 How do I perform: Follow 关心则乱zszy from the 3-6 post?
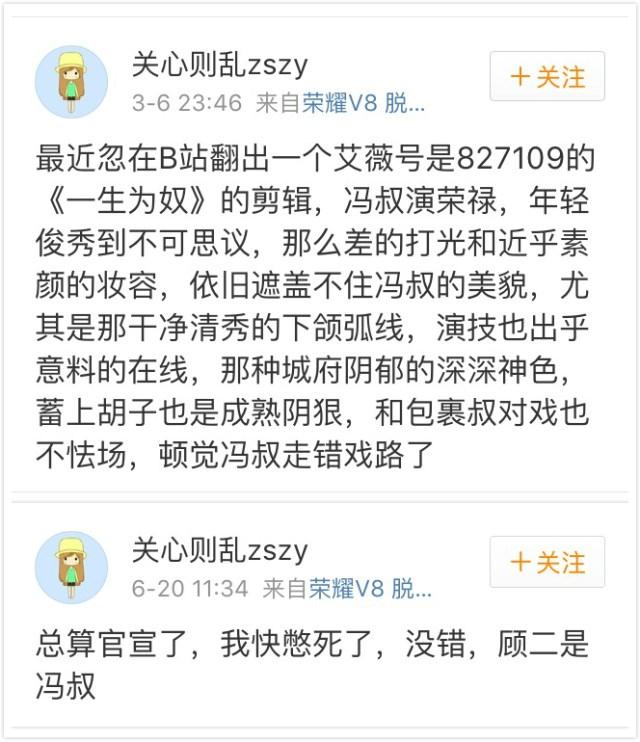[x=547, y=77]
